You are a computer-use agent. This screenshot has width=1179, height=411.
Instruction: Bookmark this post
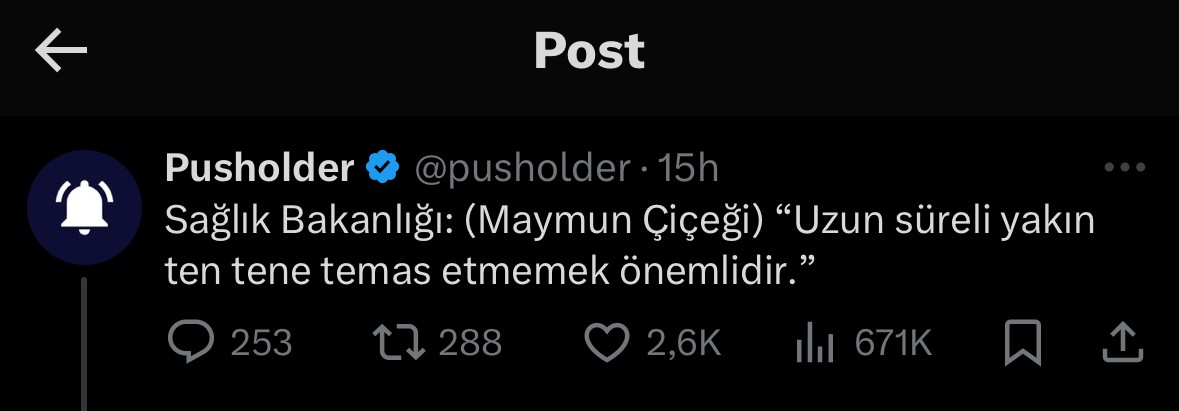1022,343
